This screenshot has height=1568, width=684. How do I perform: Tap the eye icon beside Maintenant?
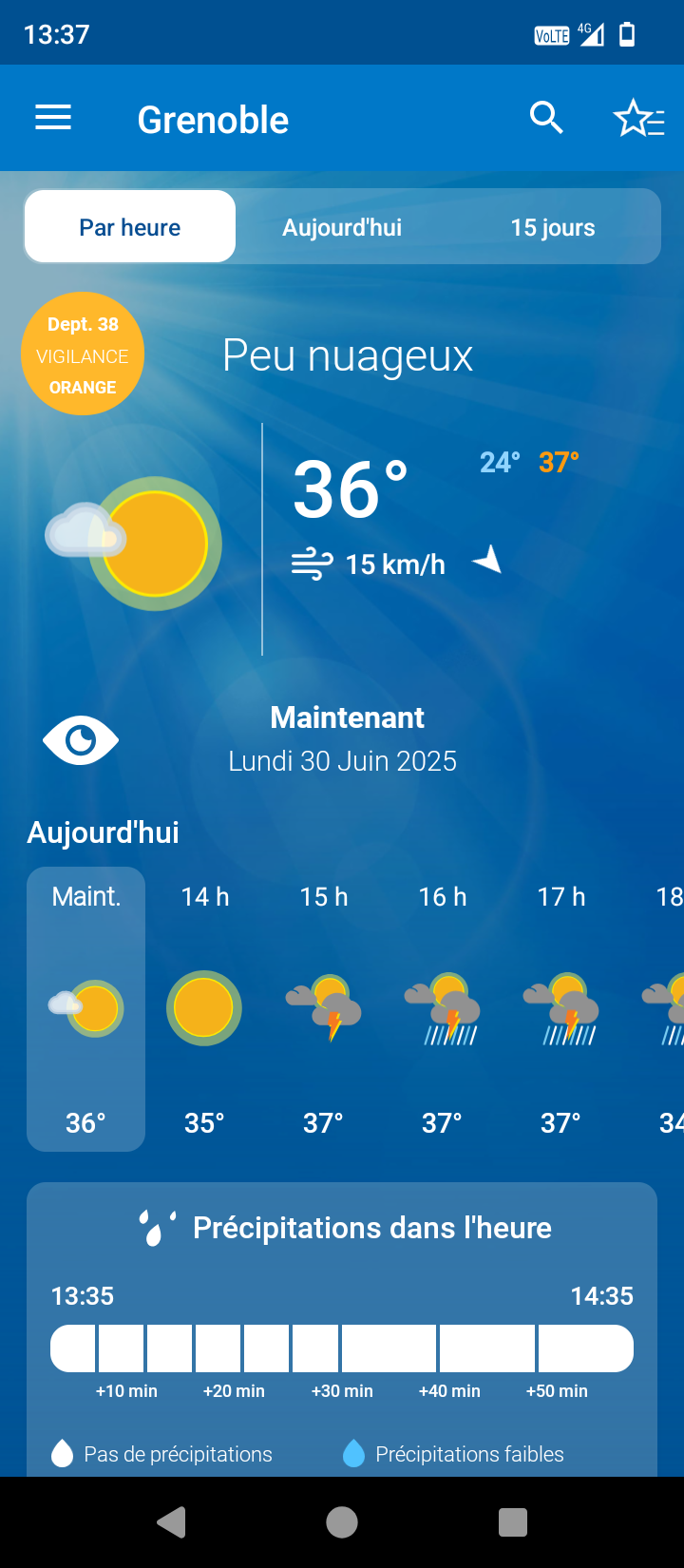tap(81, 740)
